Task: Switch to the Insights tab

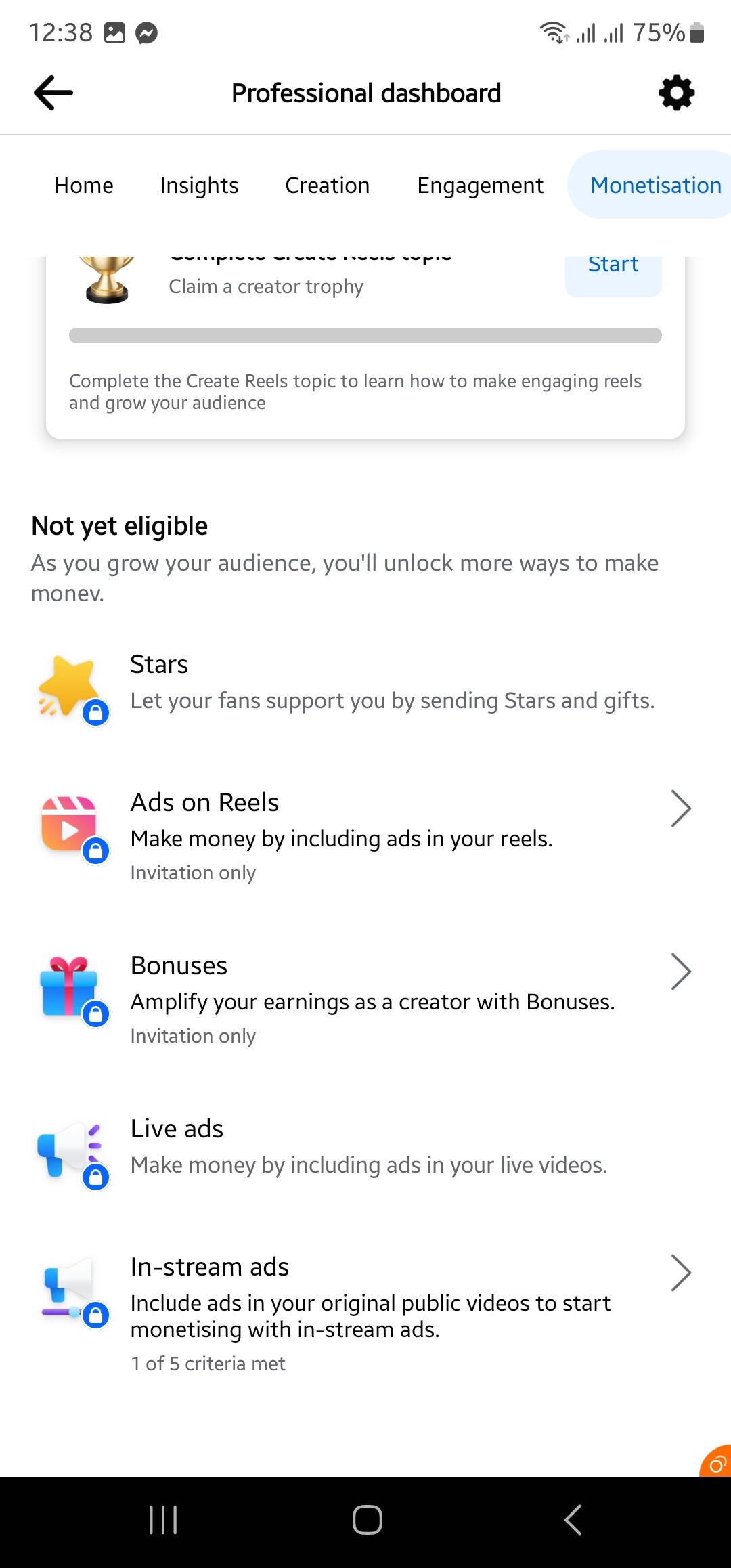Action: point(199,185)
